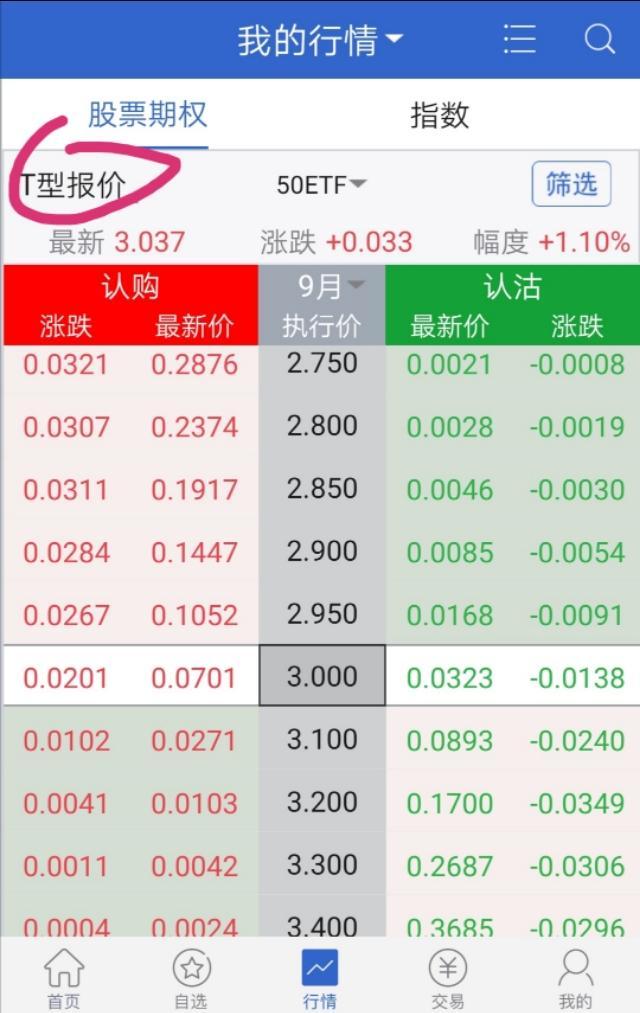Image resolution: width=640 pixels, height=1013 pixels.
Task: Switch to the 指数 tab
Action: (x=439, y=116)
